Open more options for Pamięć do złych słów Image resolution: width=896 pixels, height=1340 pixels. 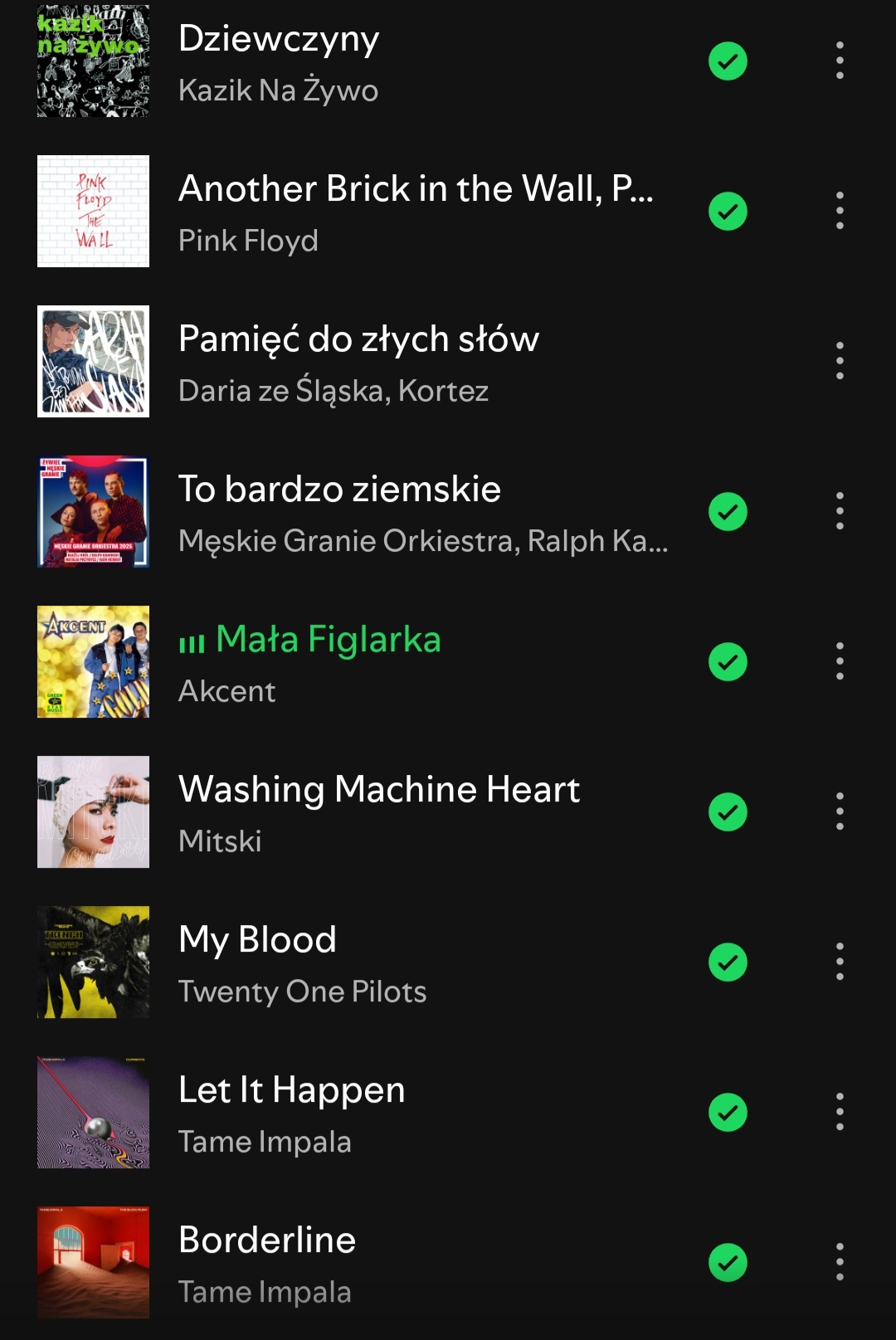840,361
